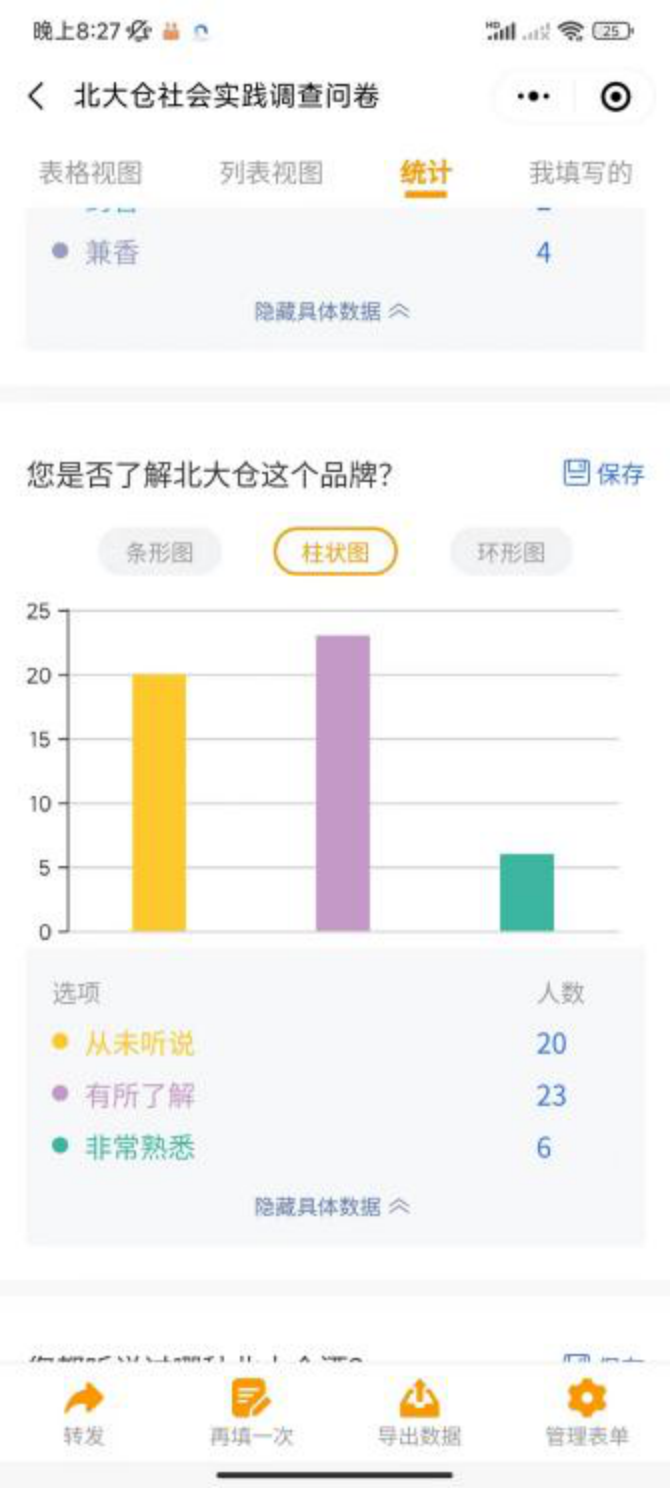This screenshot has height=1488, width=670.
Task: Switch to the 列表视图 tab
Action: (x=271, y=172)
